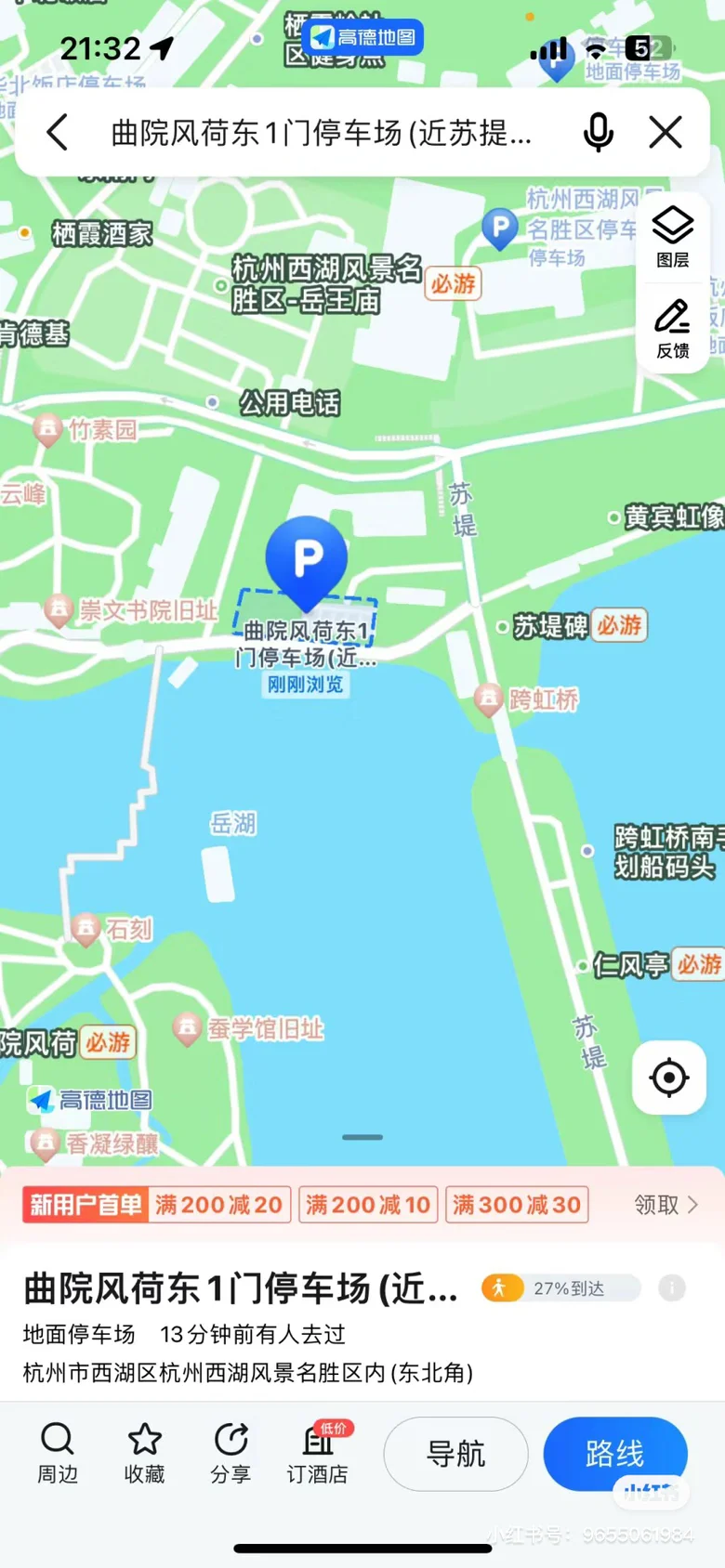Open the info icon beside 27%到达

click(671, 1287)
